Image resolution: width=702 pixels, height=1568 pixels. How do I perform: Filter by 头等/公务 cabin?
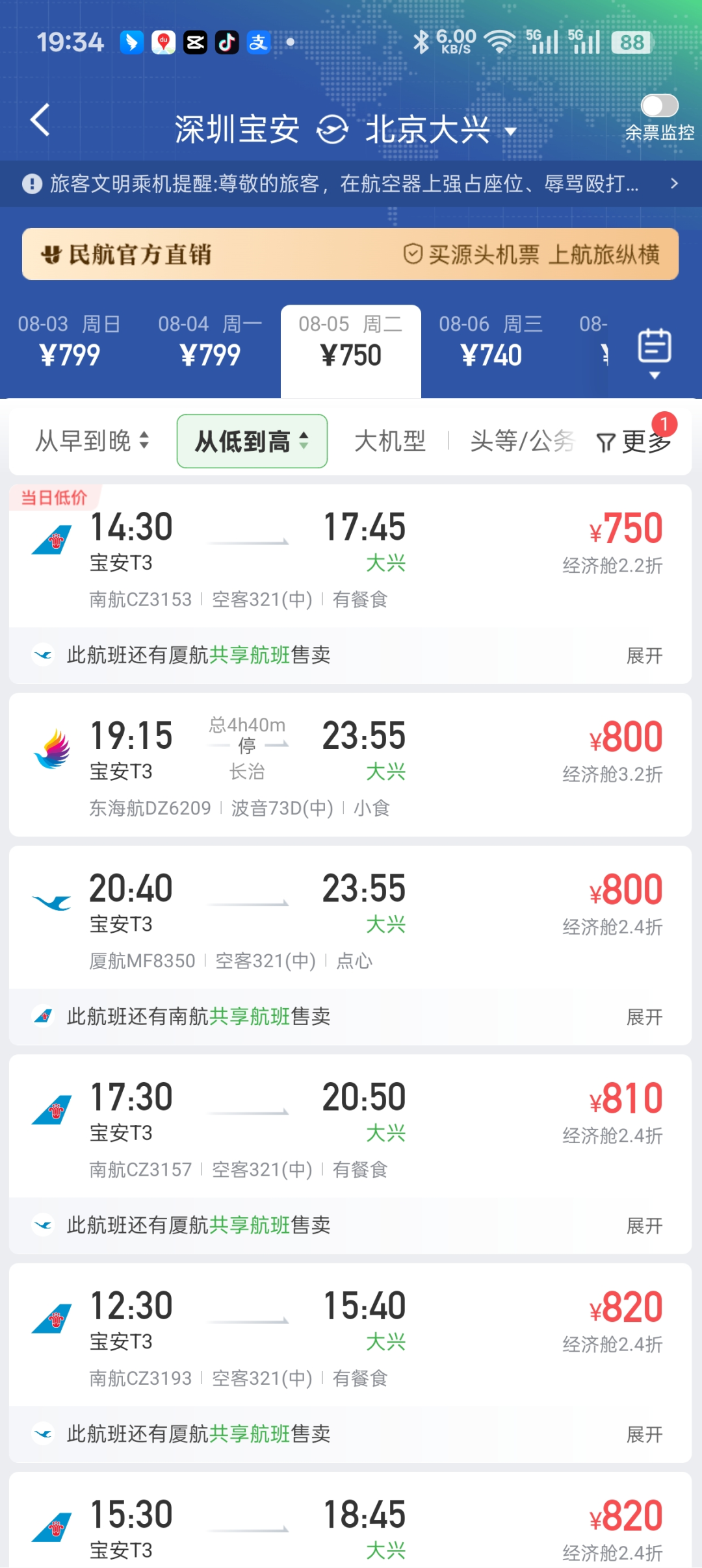(x=522, y=441)
